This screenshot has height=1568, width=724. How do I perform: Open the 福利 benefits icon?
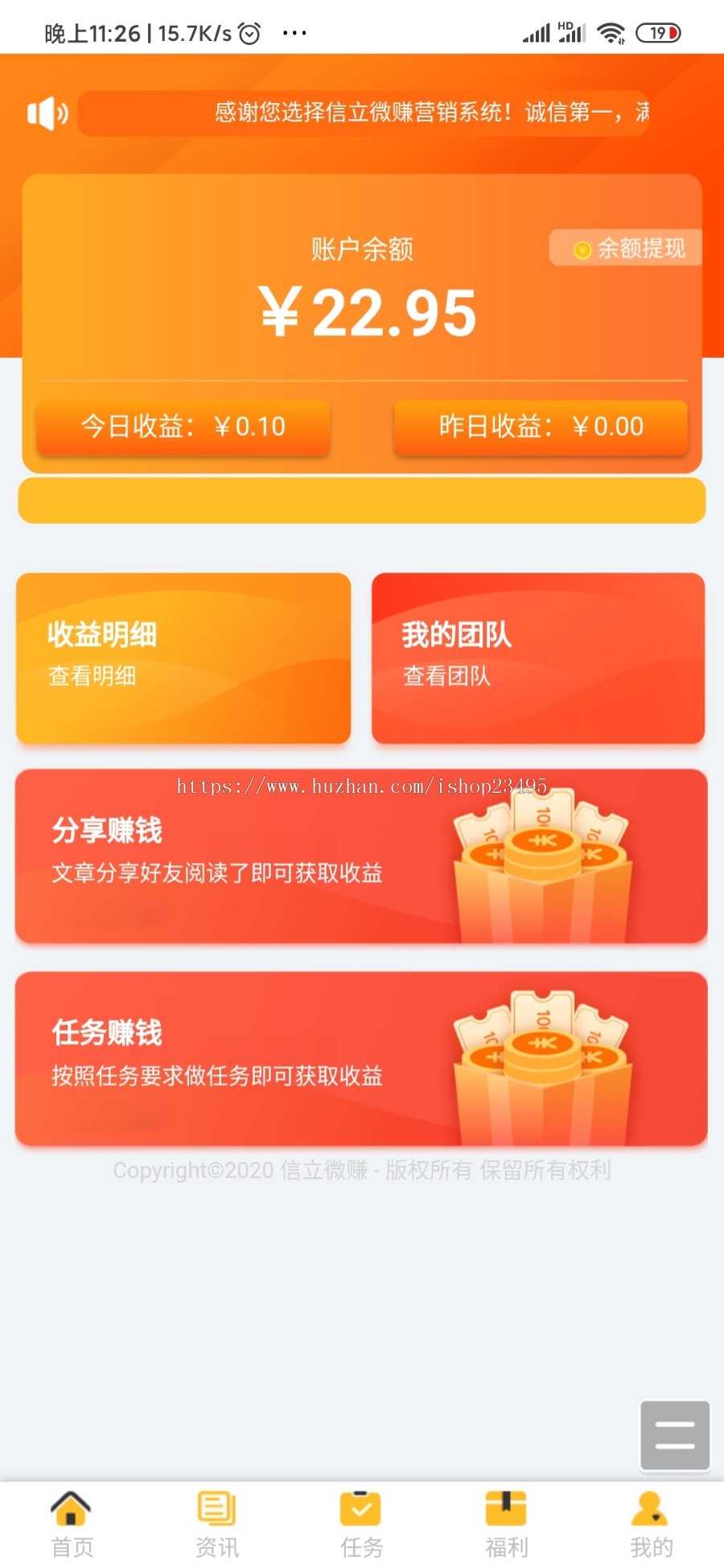pyautogui.click(x=506, y=1510)
